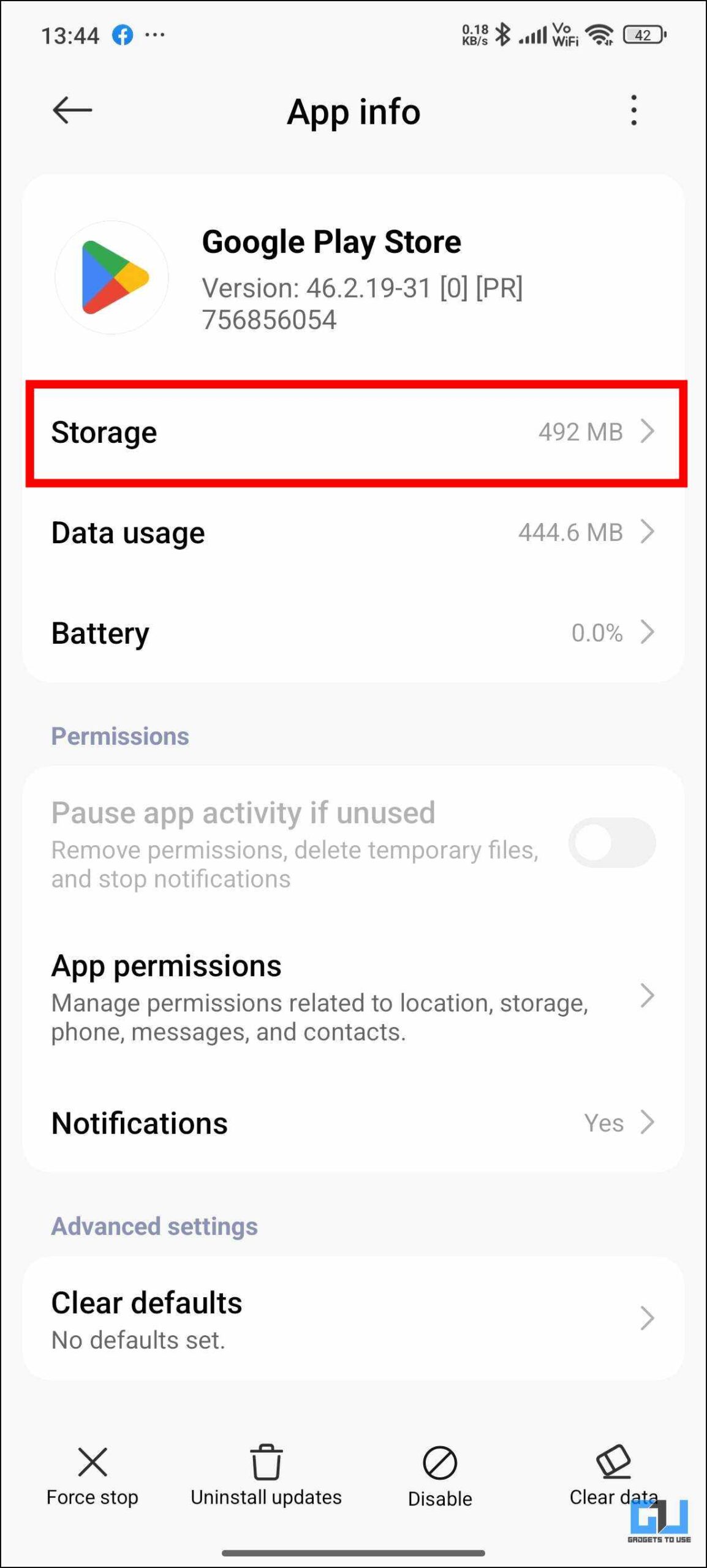The height and width of the screenshot is (1568, 707).
Task: View Data usage details
Action: (353, 532)
